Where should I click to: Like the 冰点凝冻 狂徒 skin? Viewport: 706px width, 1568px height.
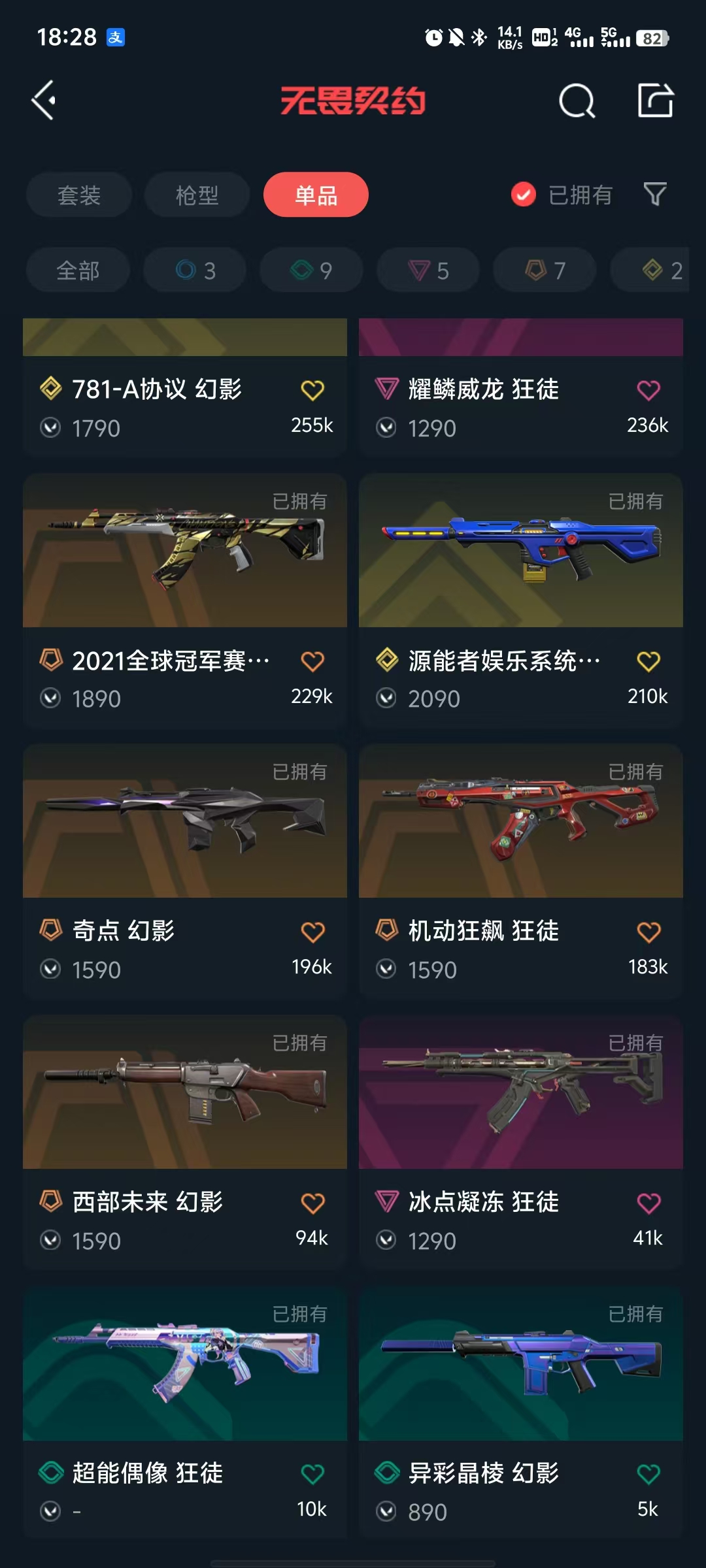[x=648, y=1203]
